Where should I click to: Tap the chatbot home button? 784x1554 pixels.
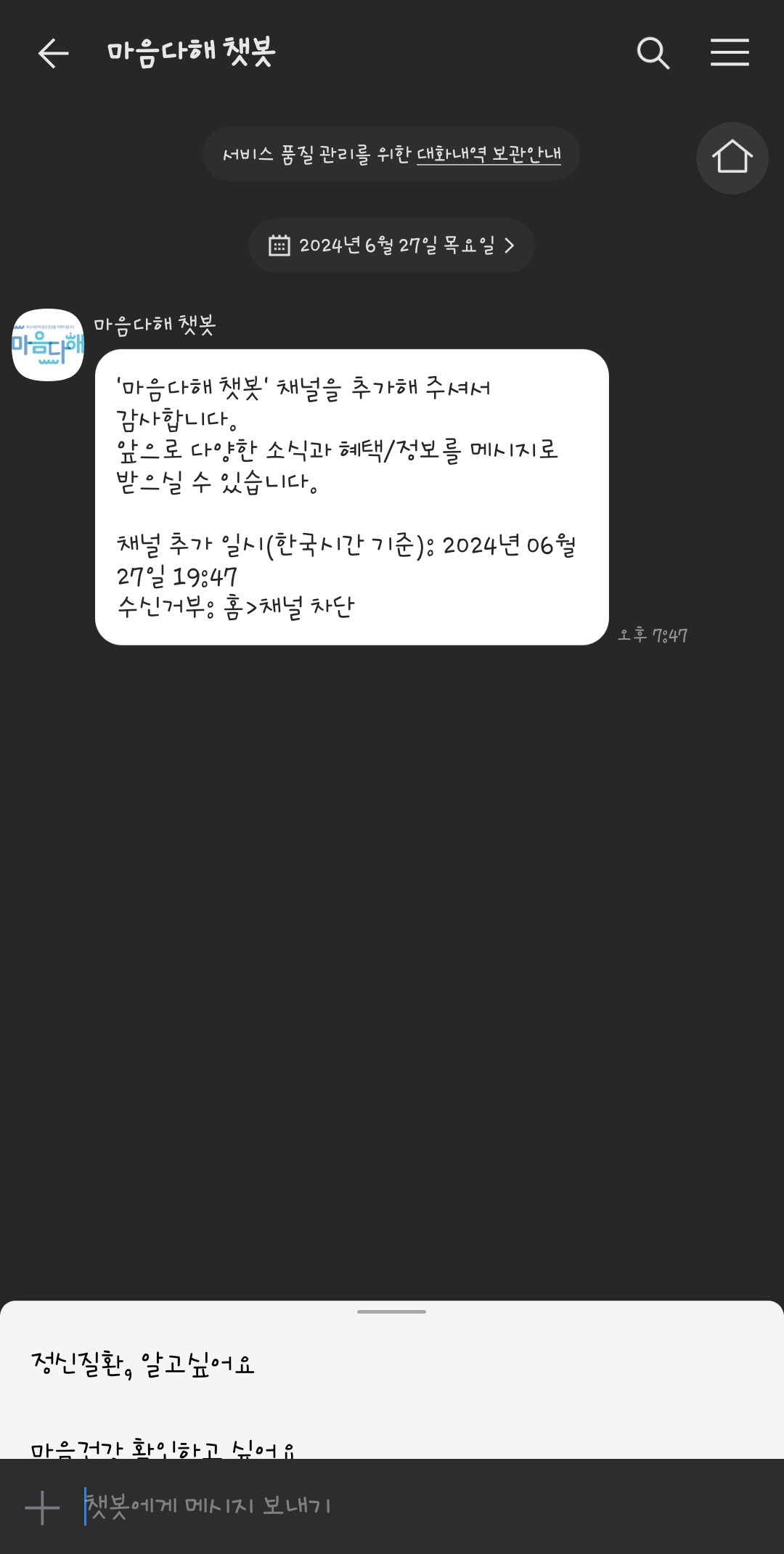(732, 158)
